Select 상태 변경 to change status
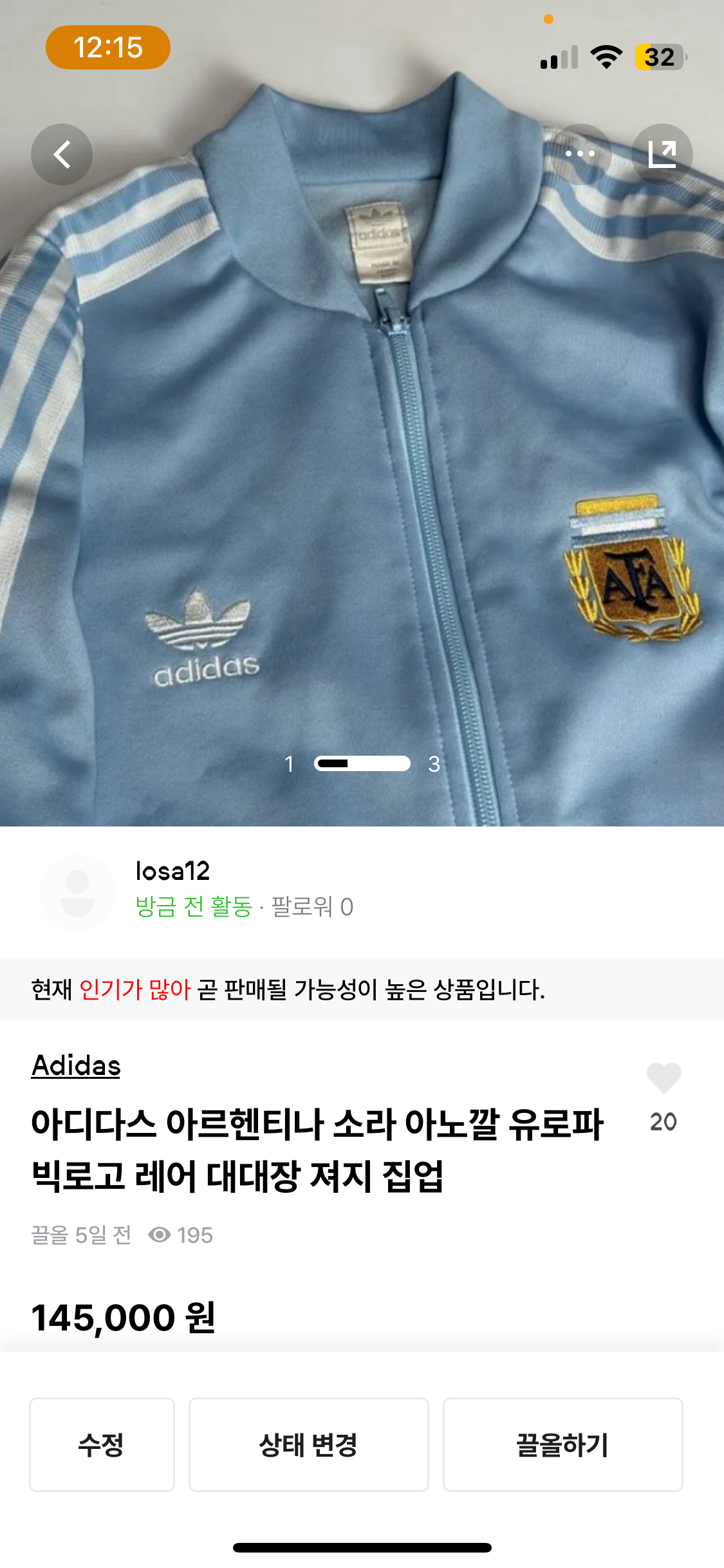The image size is (724, 1568). tap(308, 1444)
